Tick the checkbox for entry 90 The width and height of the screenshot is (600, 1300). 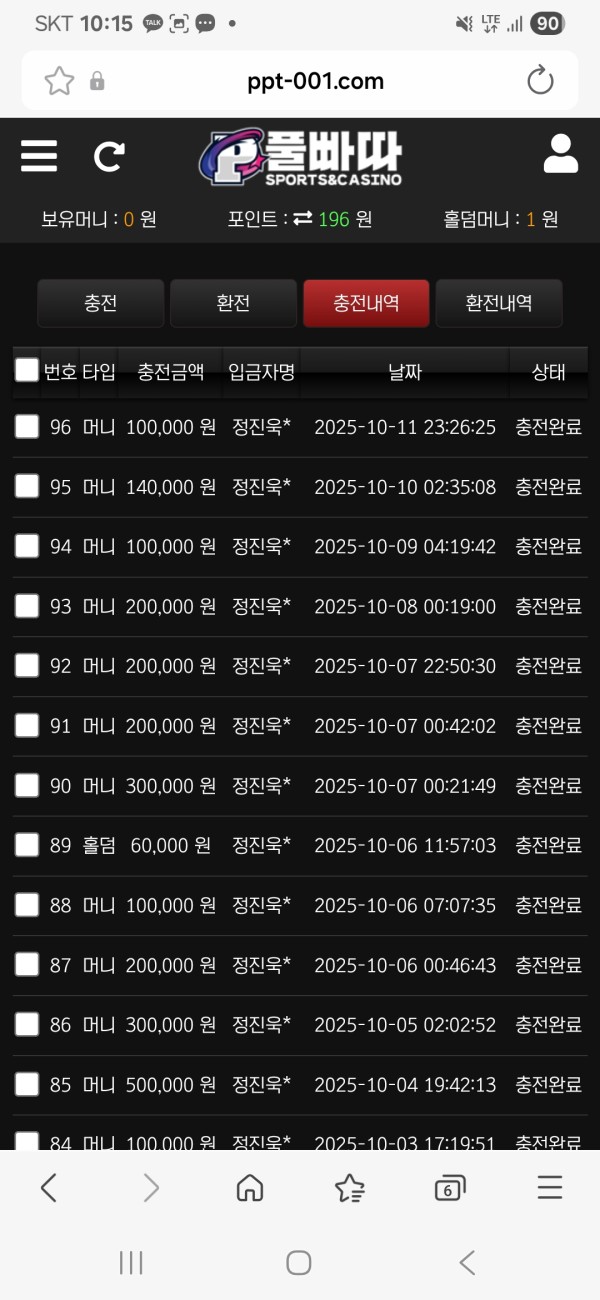pyautogui.click(x=27, y=786)
